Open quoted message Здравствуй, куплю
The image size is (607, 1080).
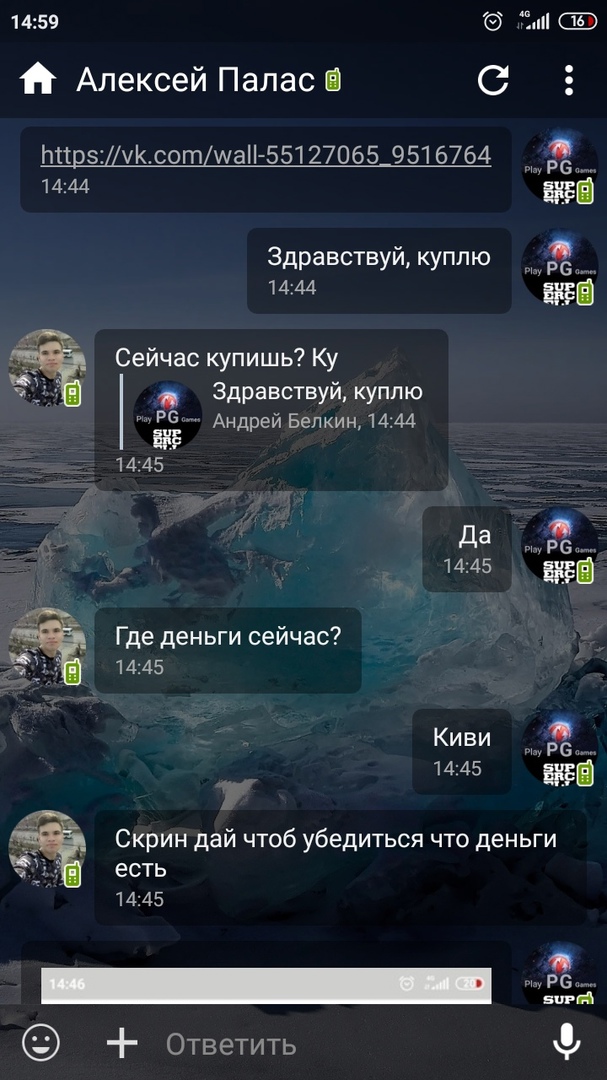tap(300, 407)
